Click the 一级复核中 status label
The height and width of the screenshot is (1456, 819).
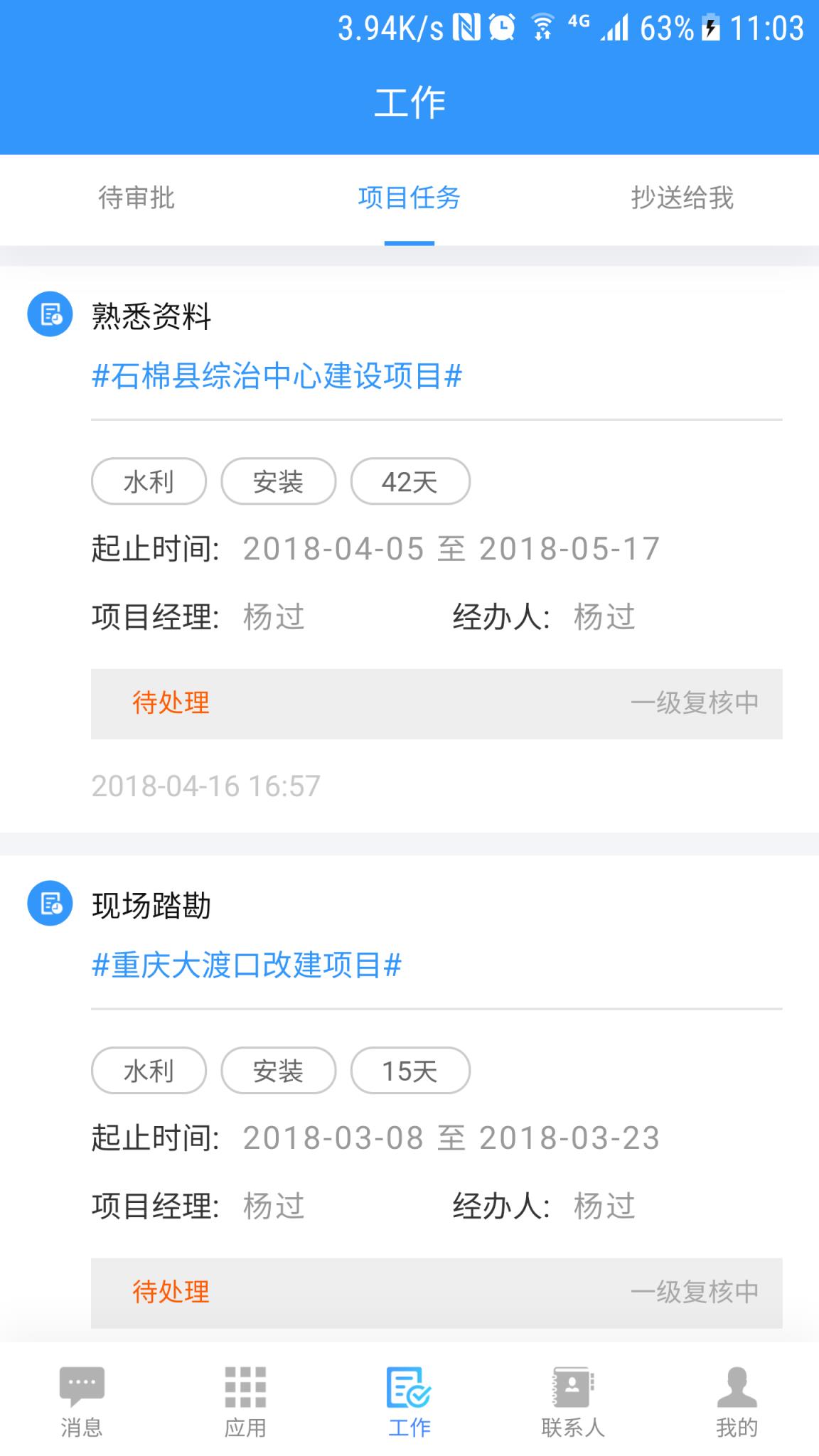tap(695, 703)
